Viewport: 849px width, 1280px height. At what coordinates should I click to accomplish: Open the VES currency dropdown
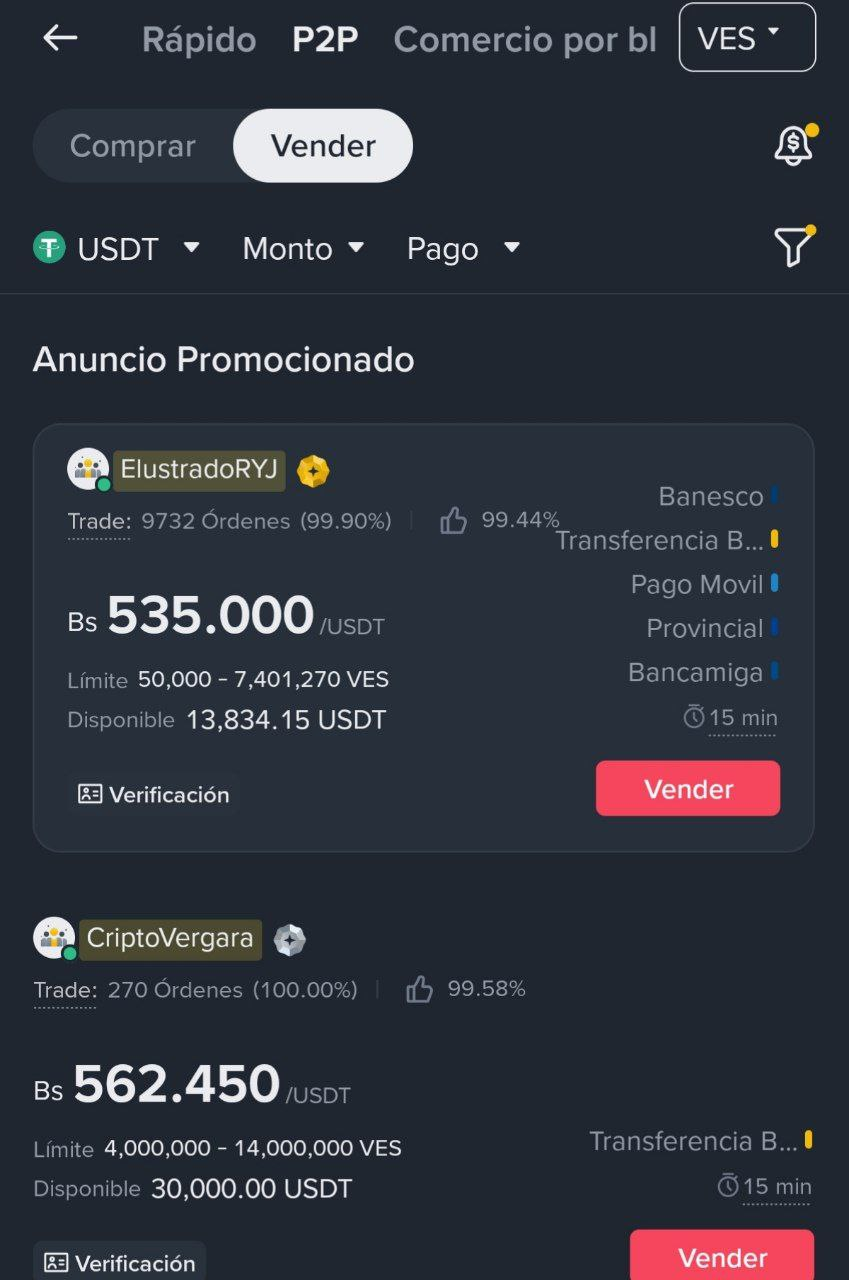(x=747, y=38)
